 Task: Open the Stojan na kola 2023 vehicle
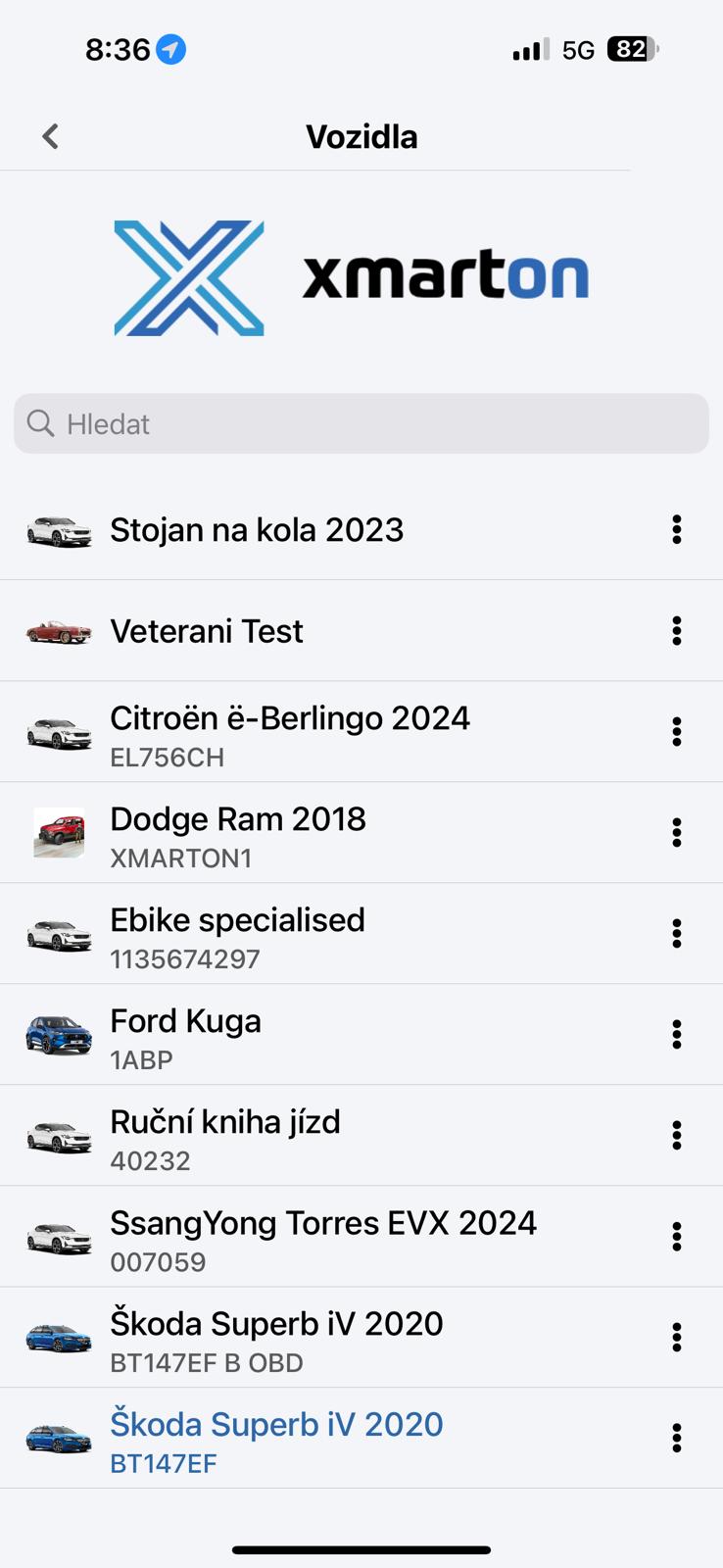257,530
